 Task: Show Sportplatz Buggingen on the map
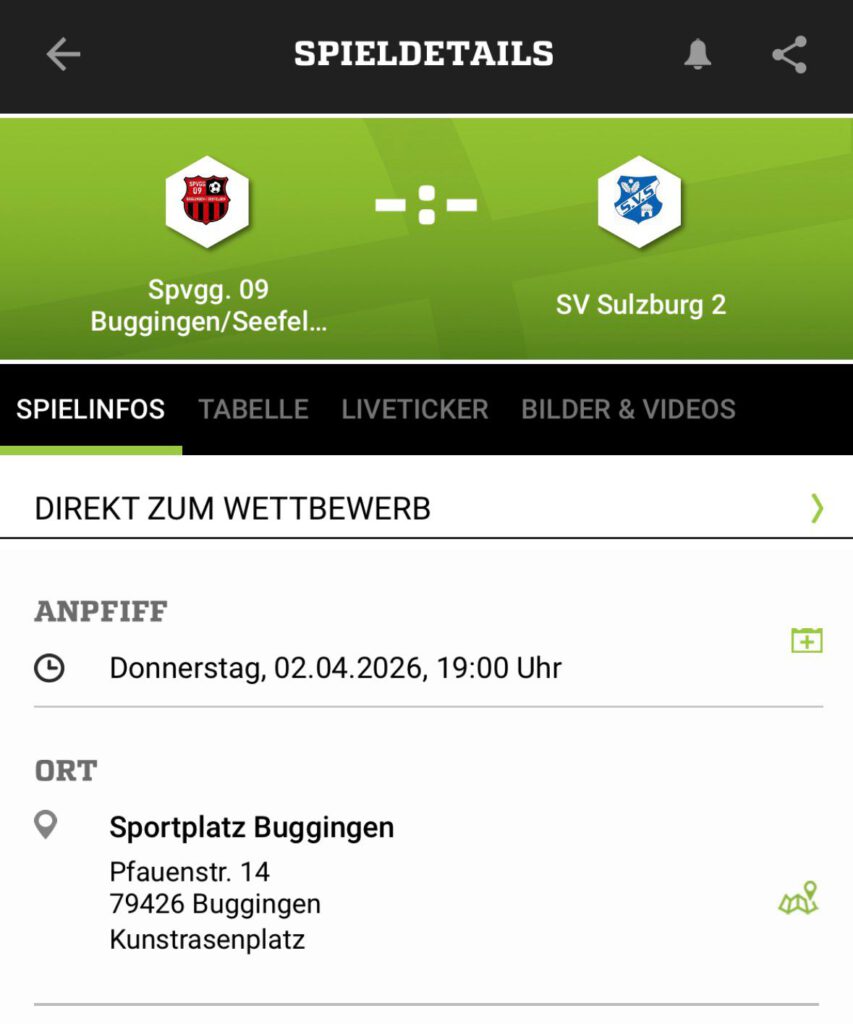798,898
